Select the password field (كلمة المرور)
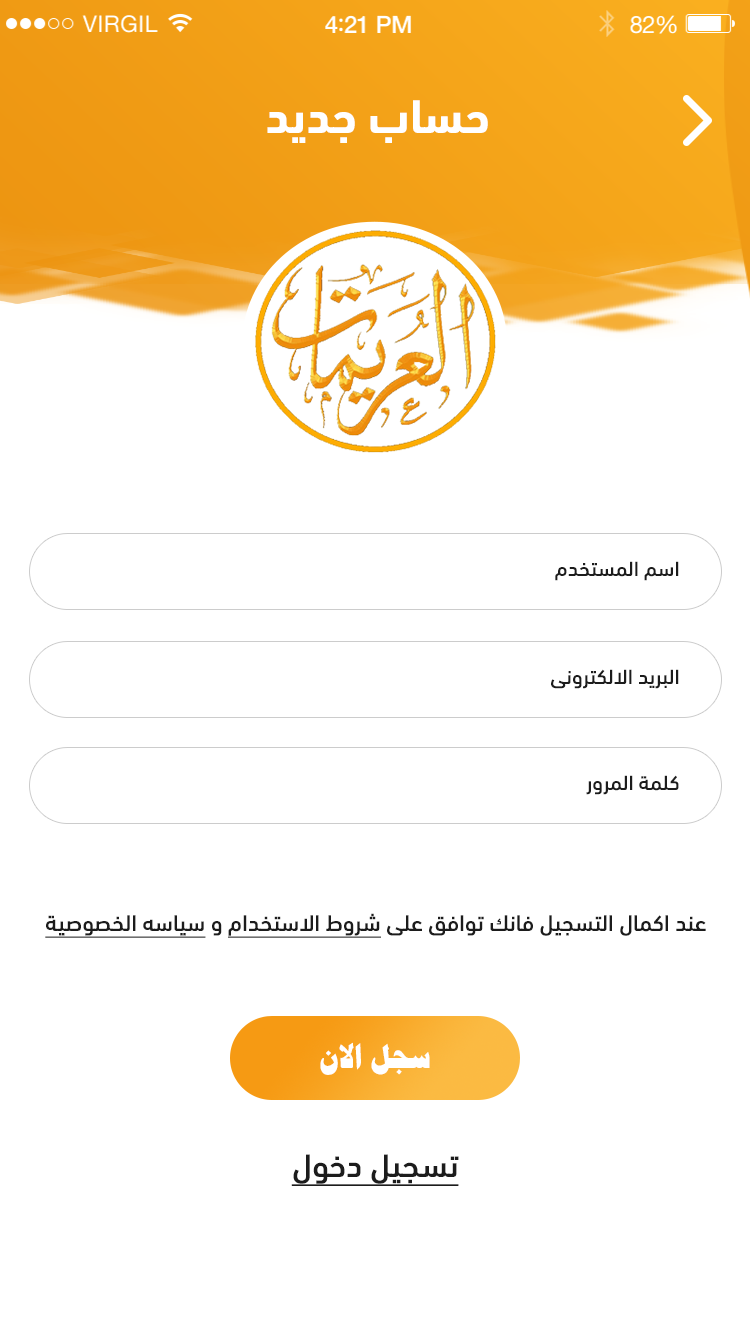This screenshot has width=750, height=1334. point(375,785)
